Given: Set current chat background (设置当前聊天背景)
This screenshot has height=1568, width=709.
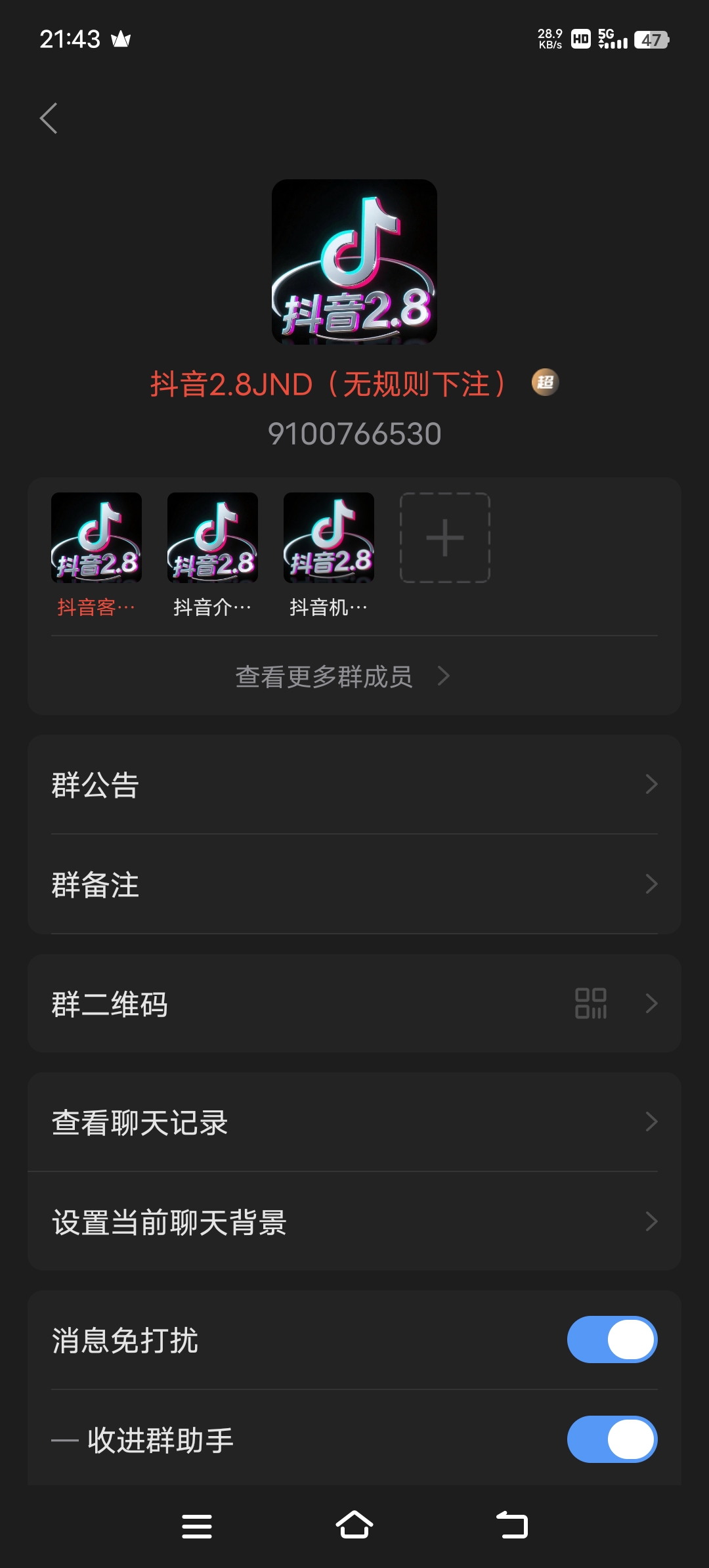Looking at the screenshot, I should pyautogui.click(x=354, y=1222).
